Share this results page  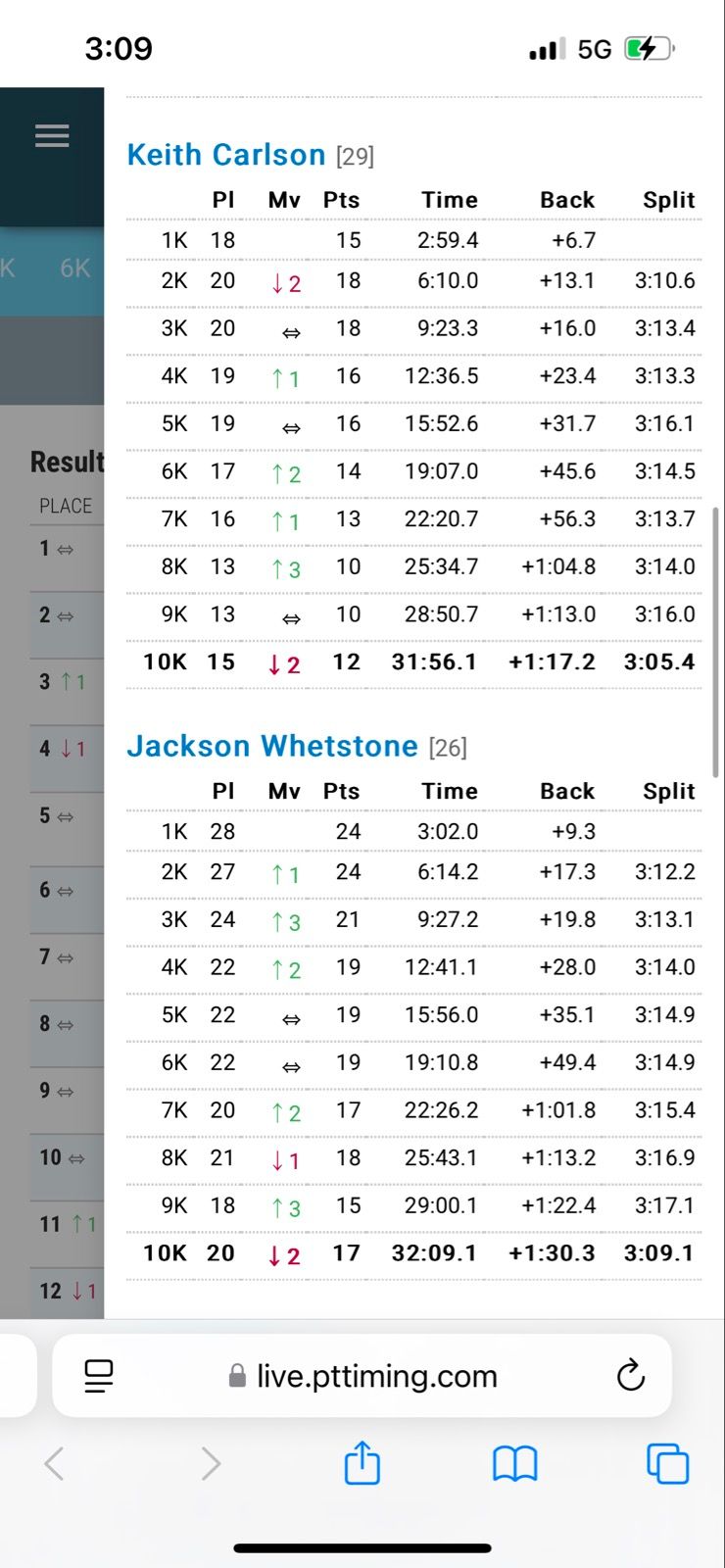pos(362,1464)
